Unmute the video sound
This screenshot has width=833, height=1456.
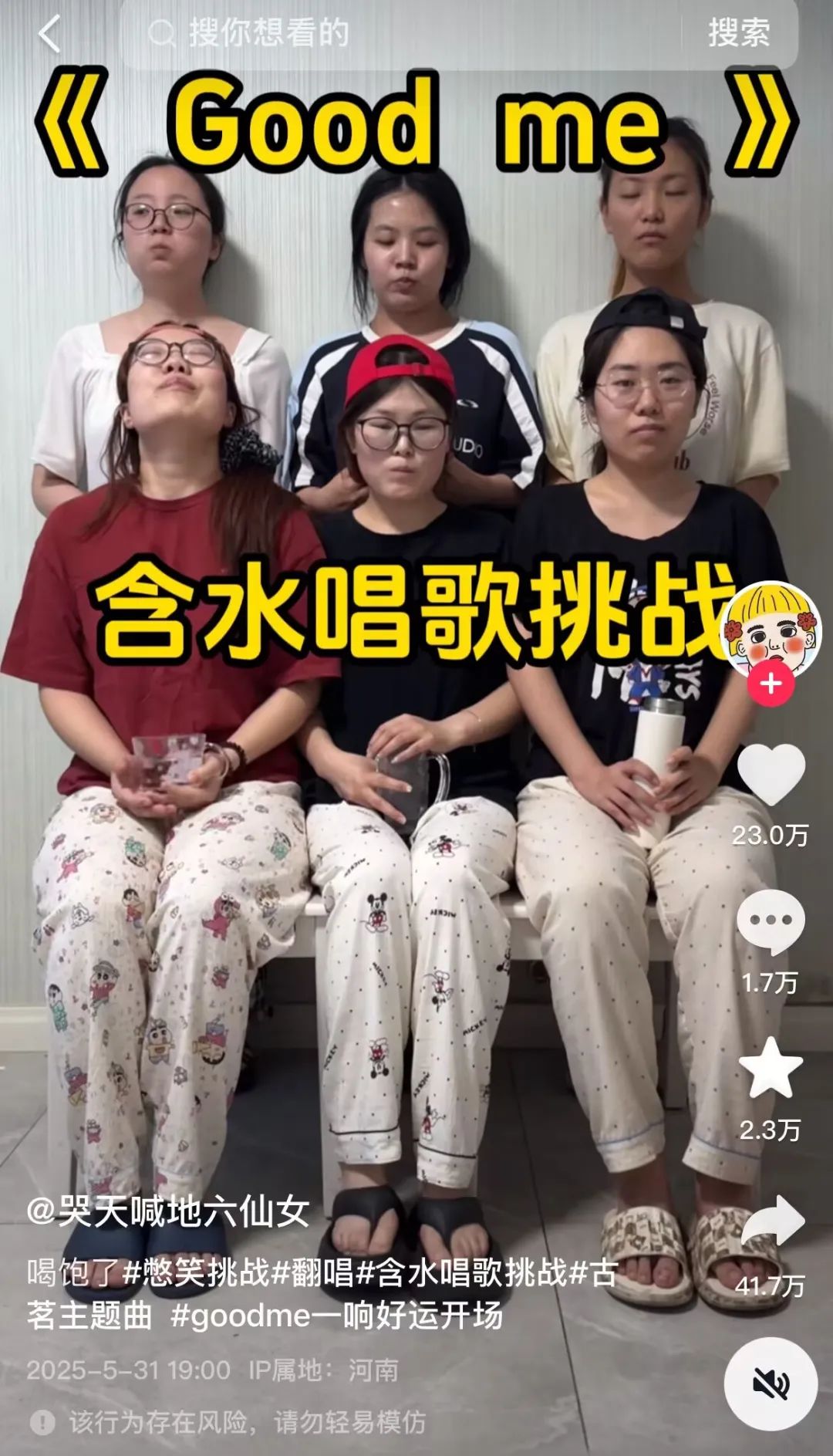pos(771,1384)
